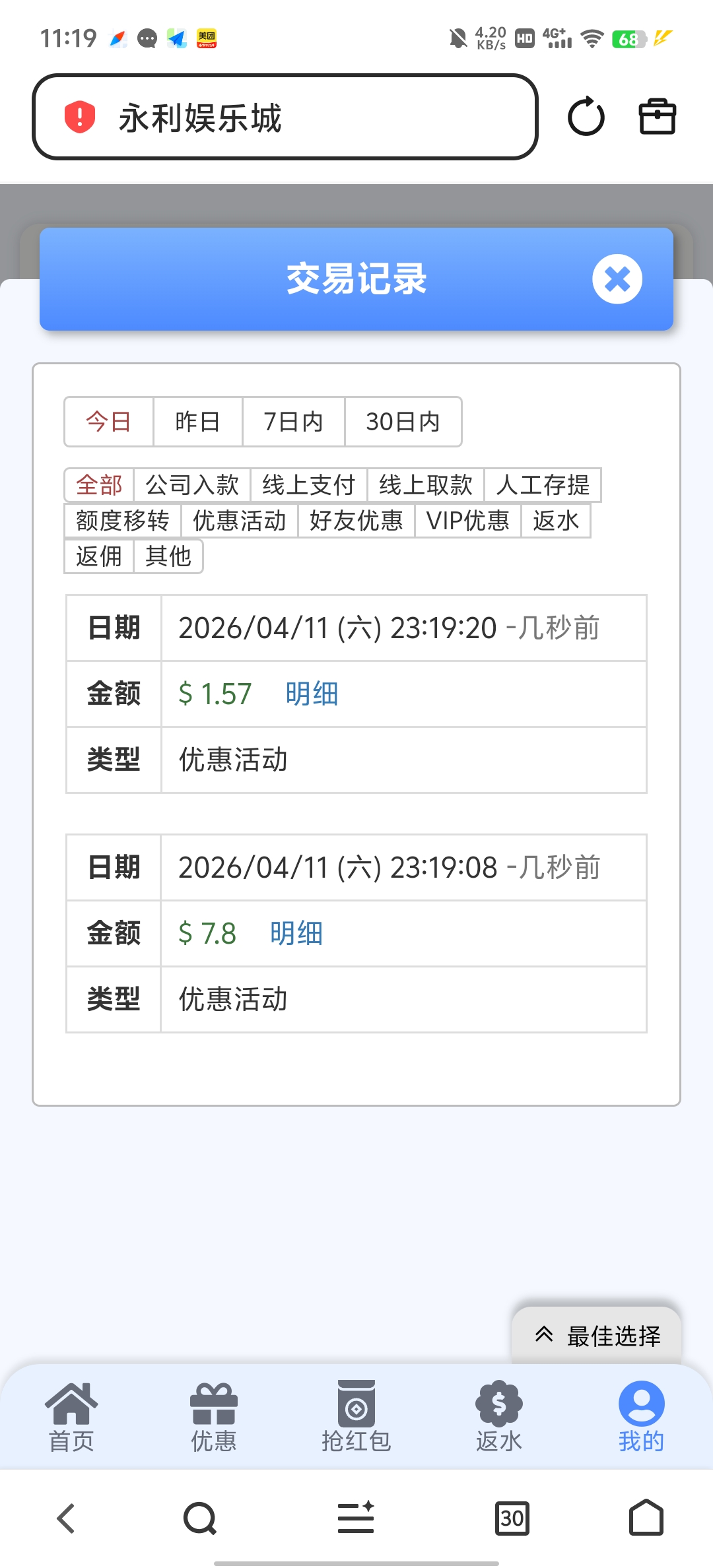Select the 优惠 gift icon at the bottom
The image size is (713, 1568).
click(x=213, y=1412)
